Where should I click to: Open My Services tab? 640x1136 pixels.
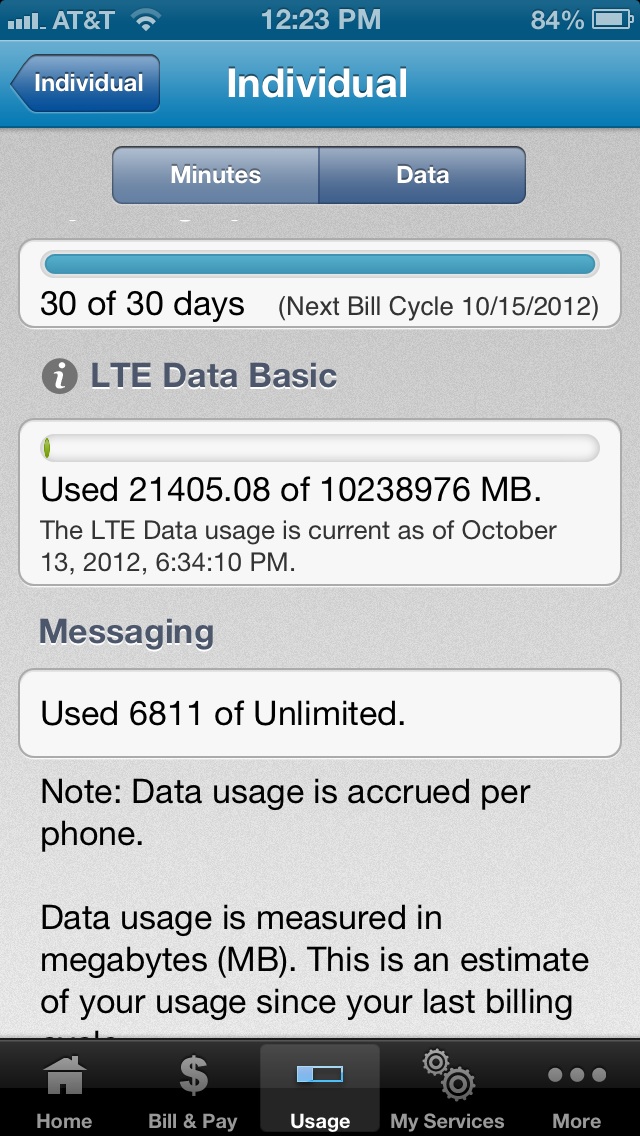click(x=447, y=1090)
